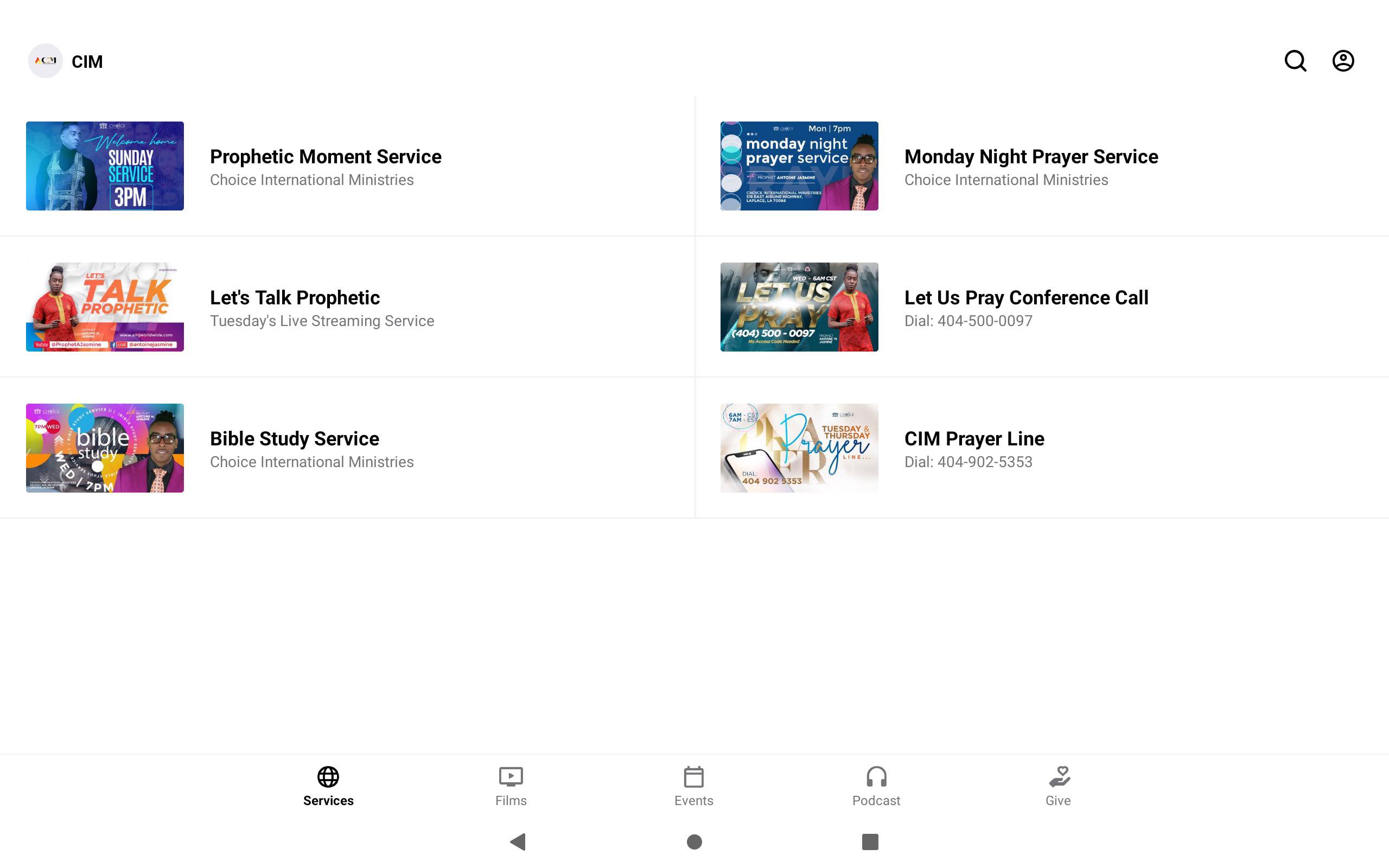Switch to the Films tab
The image size is (1389, 868).
point(510,786)
